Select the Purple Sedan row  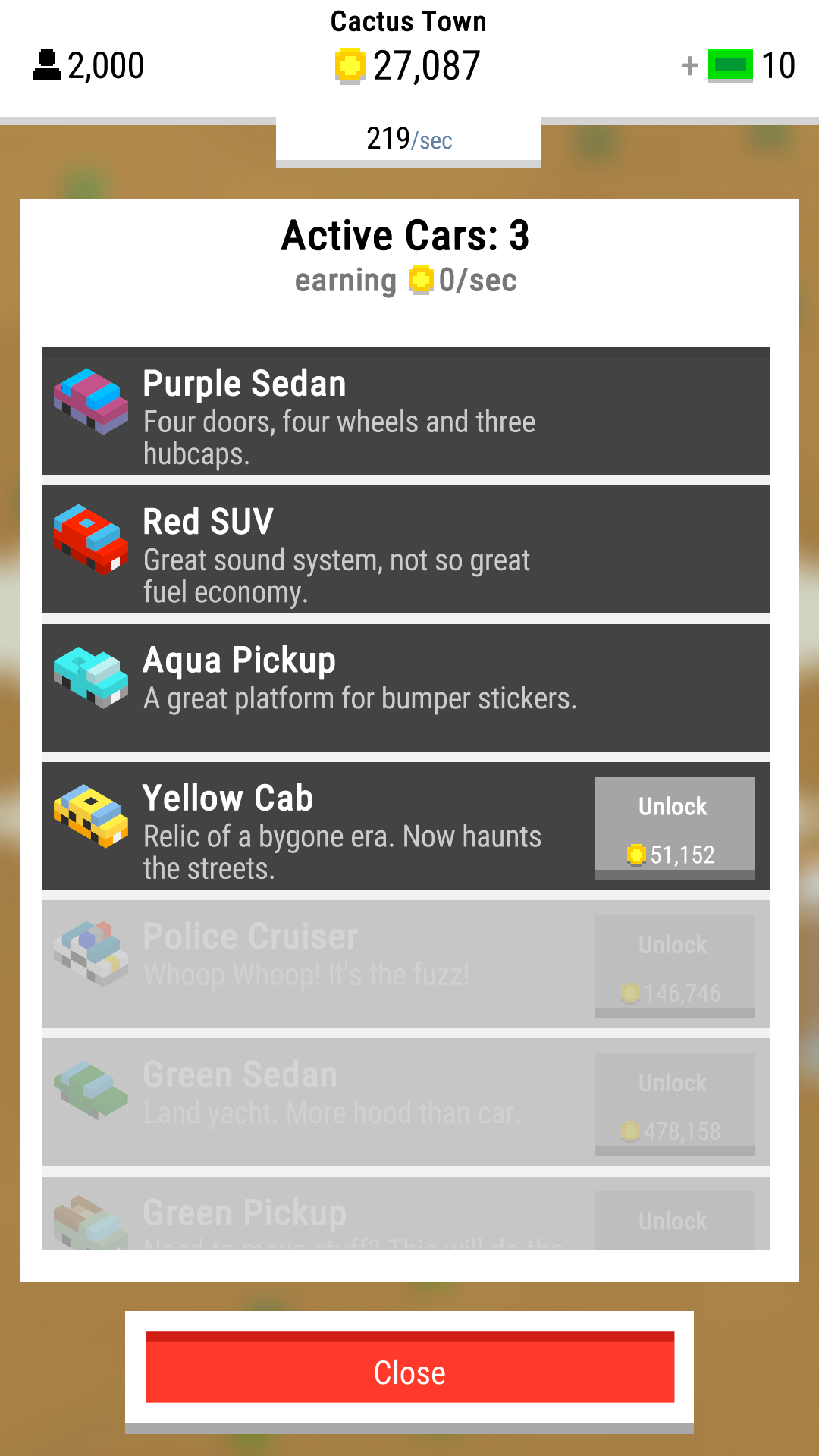406,412
